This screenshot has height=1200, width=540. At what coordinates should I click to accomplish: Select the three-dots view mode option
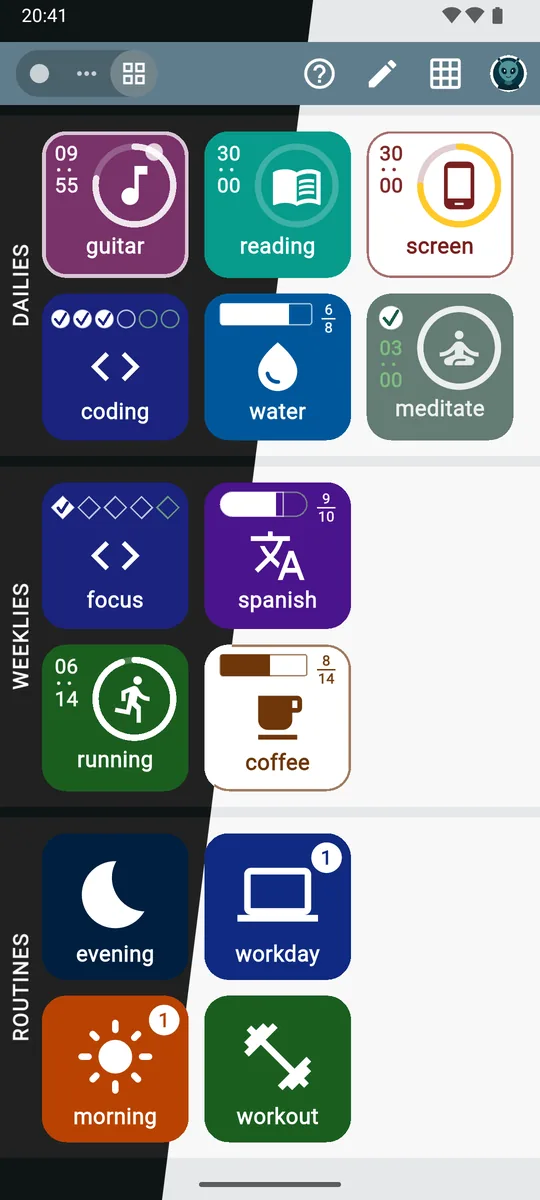[87, 74]
